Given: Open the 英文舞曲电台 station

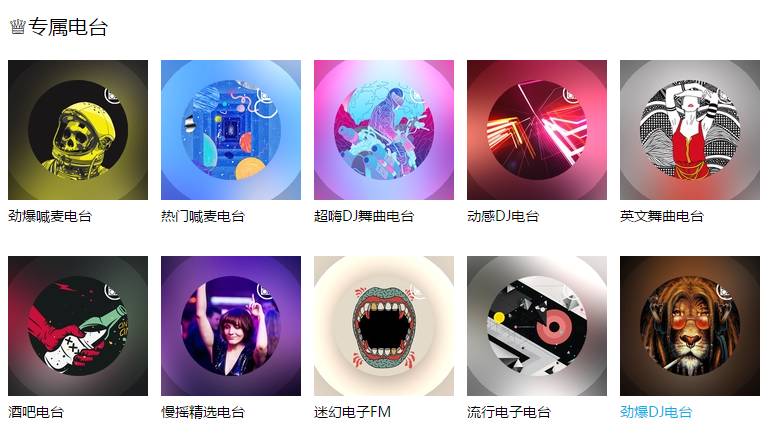Looking at the screenshot, I should tap(690, 130).
